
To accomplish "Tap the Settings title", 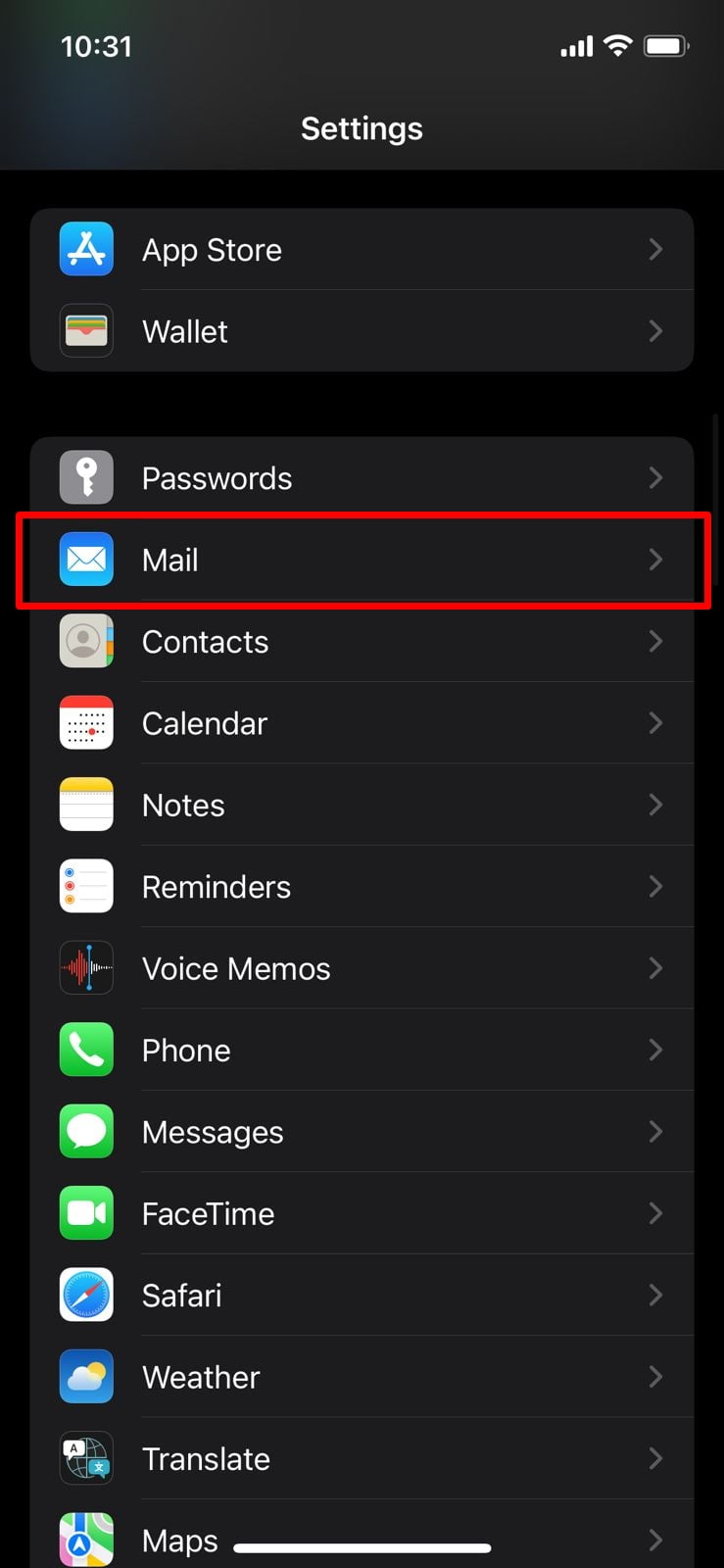I will [362, 128].
